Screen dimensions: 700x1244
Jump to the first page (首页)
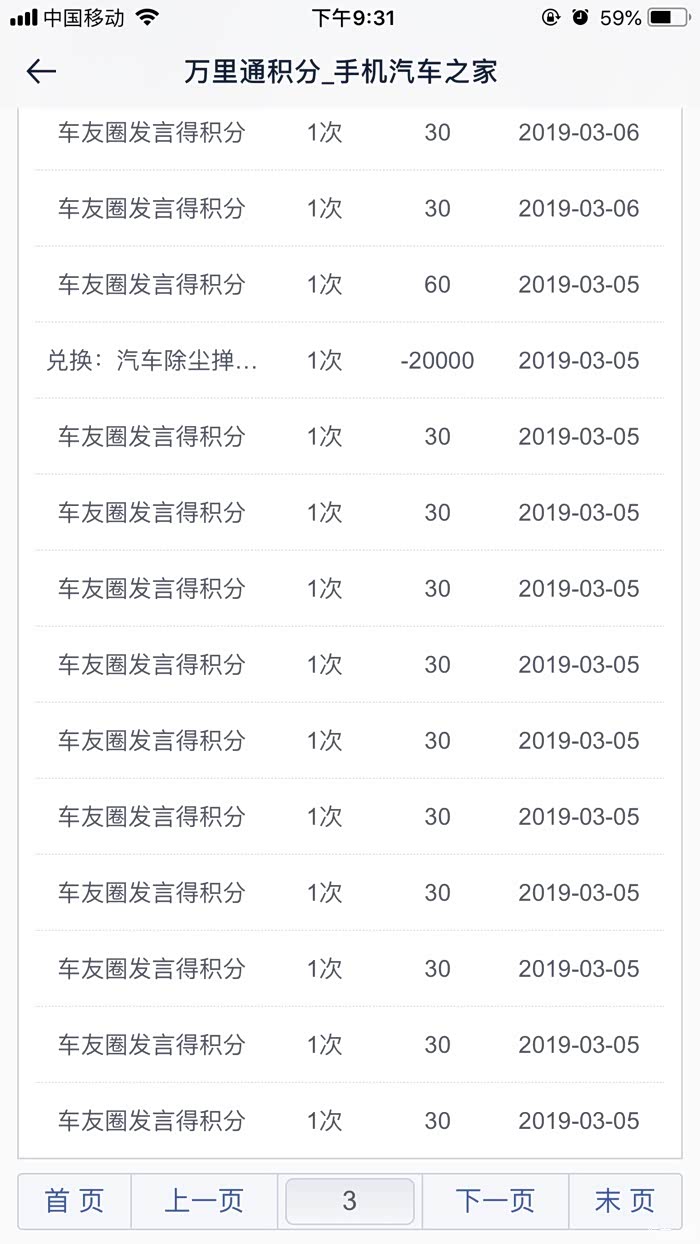click(74, 1201)
